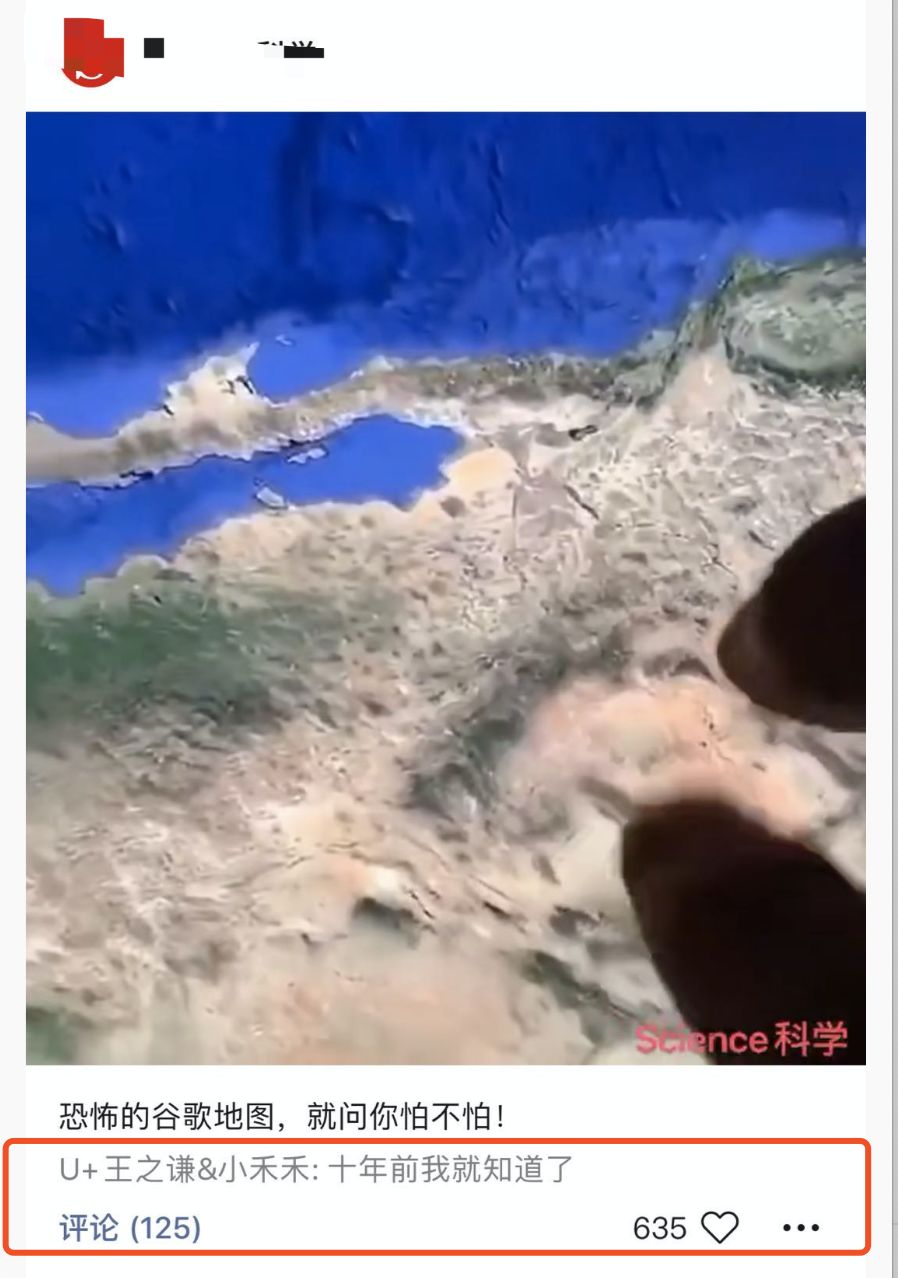This screenshot has width=898, height=1278.
Task: Open the 评论 (125) comments
Action: coord(130,1227)
